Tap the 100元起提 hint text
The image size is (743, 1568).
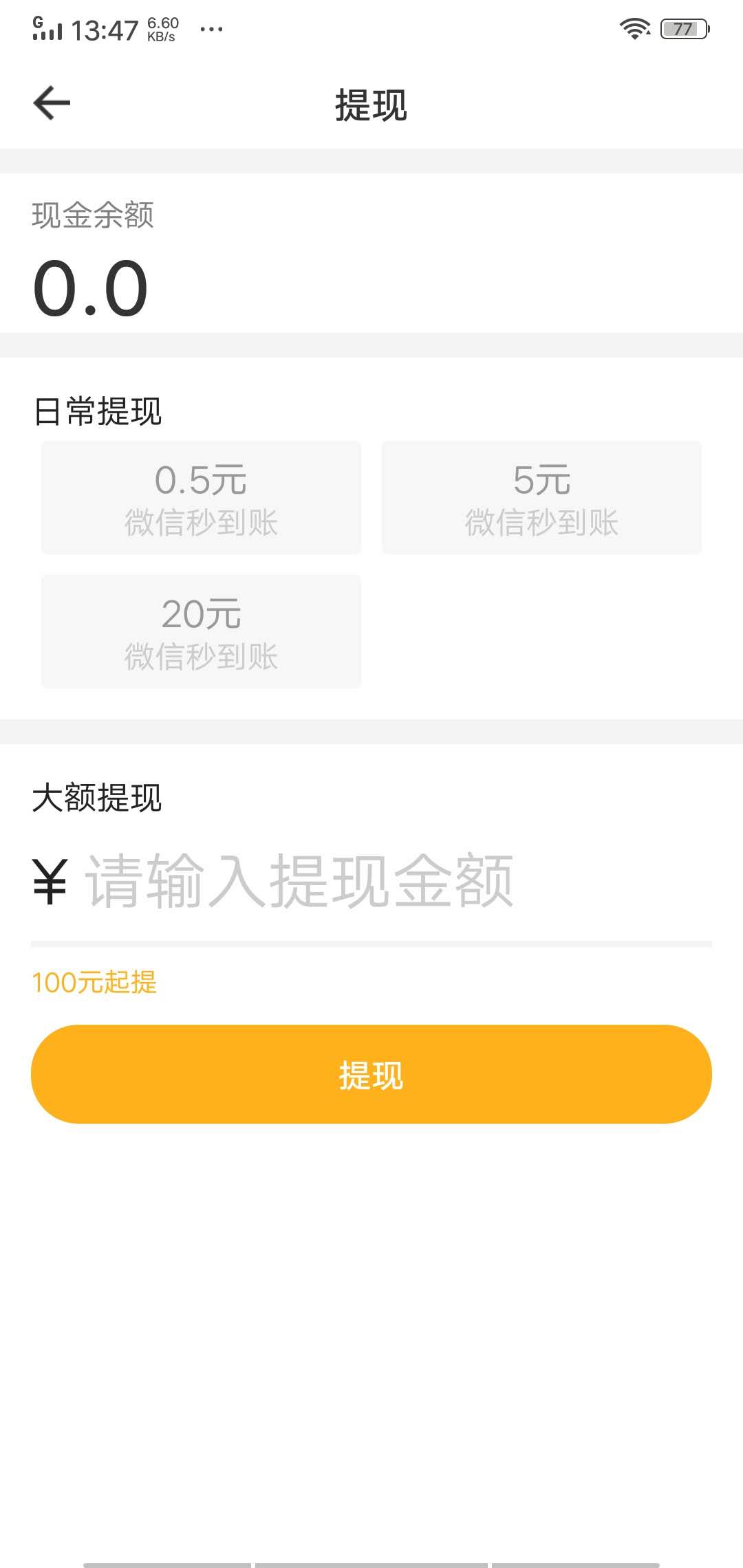tap(94, 983)
